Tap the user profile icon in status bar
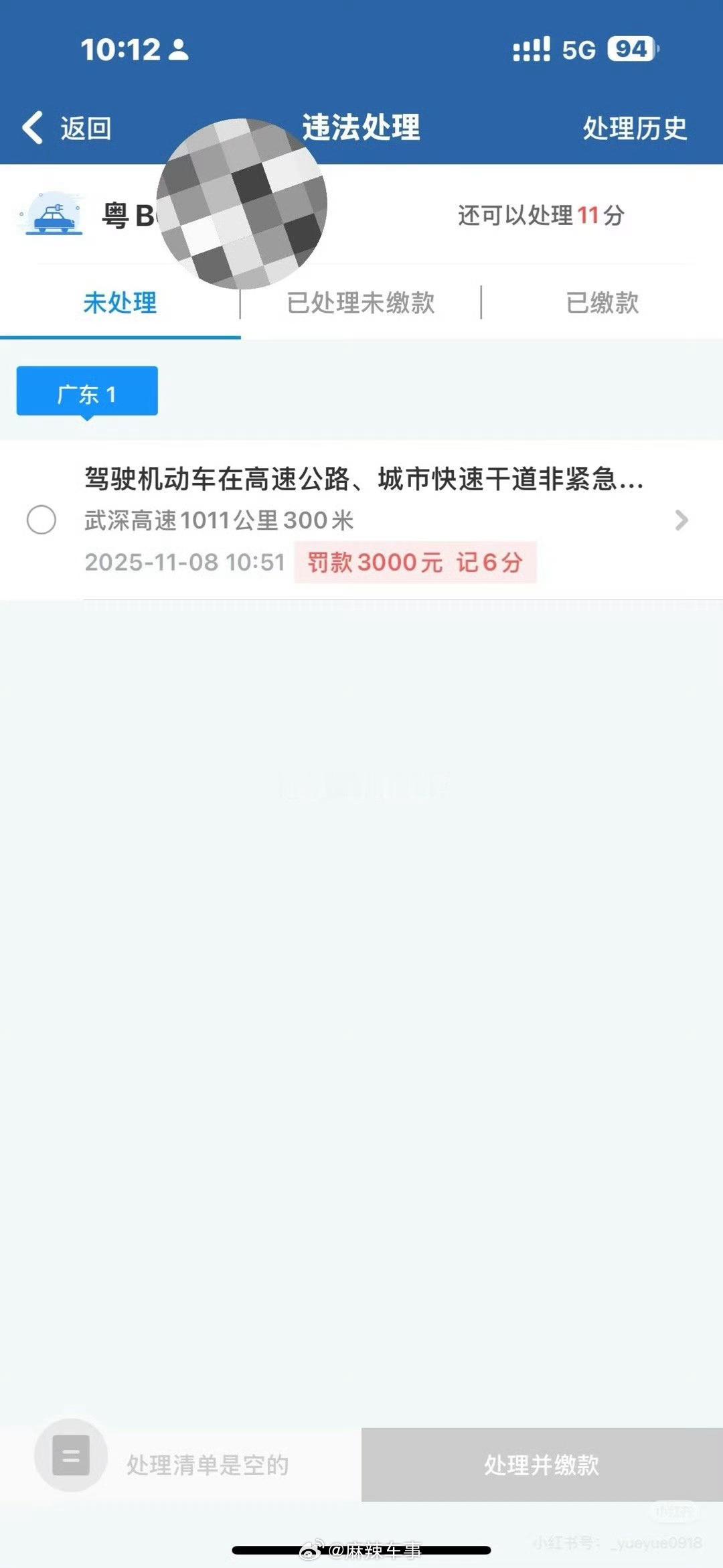Screen dimensions: 723x1568 point(179,50)
